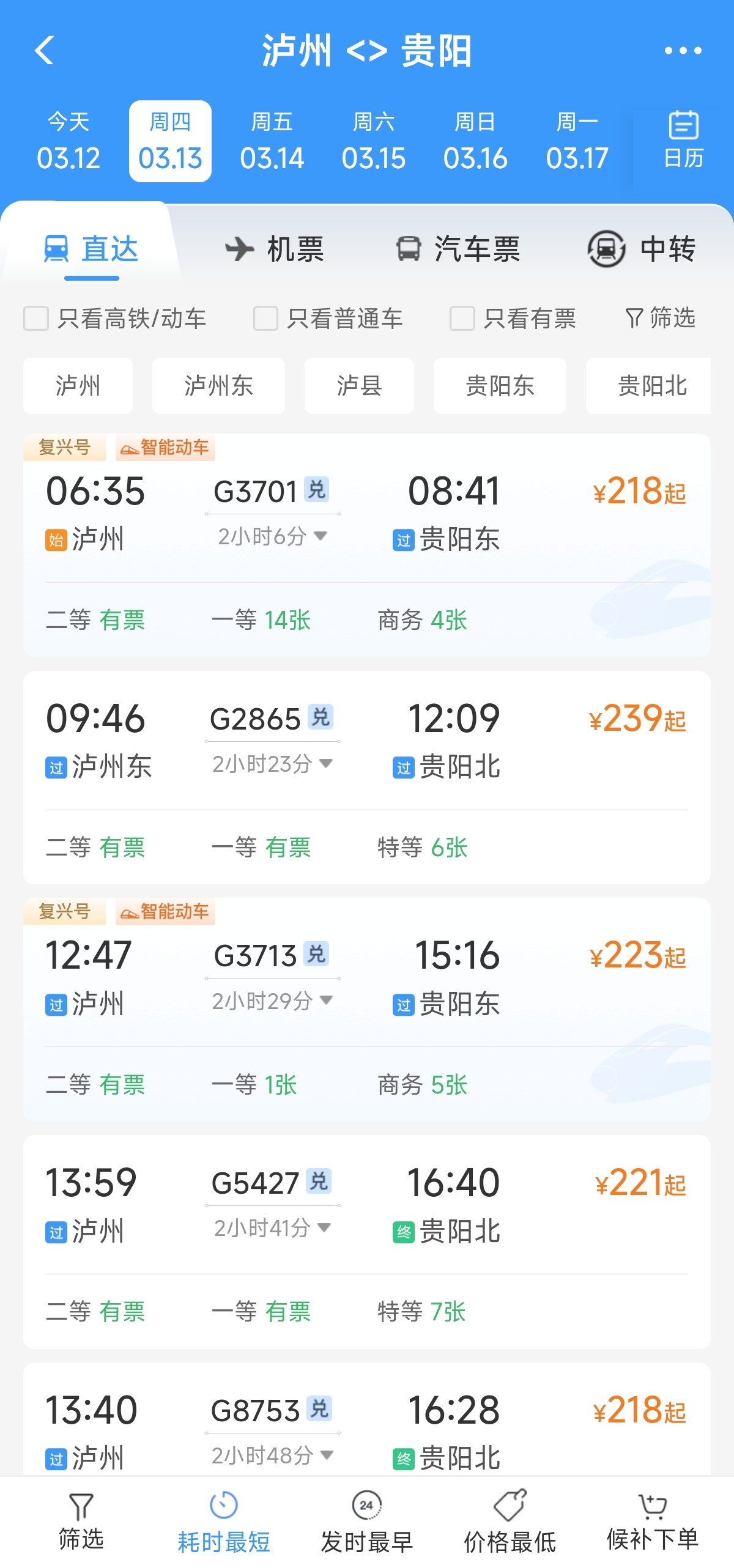Image resolution: width=734 pixels, height=1568 pixels.
Task: Switch to the 汽车票 tab
Action: [x=458, y=249]
